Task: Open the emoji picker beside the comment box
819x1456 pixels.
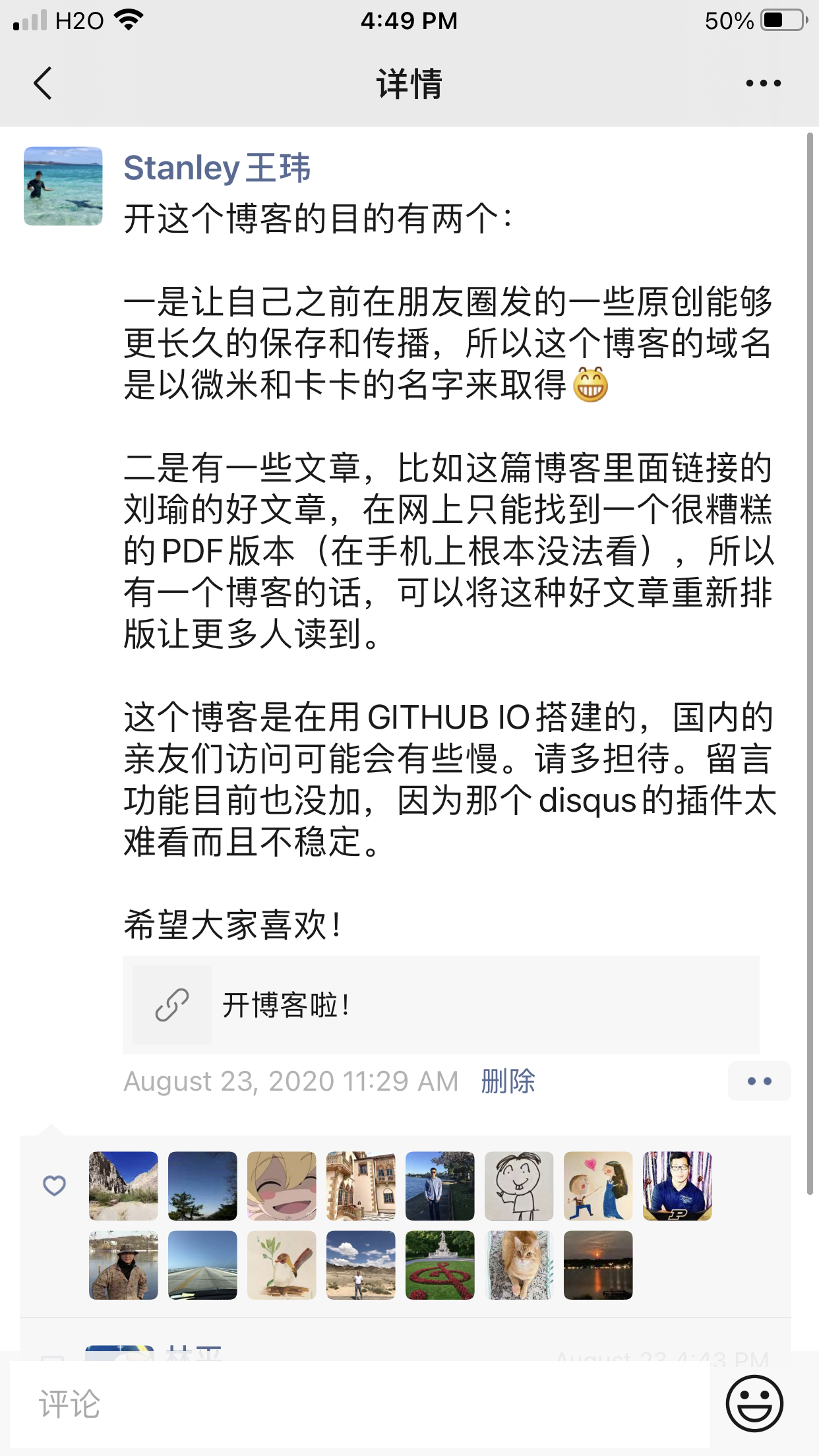Action: pos(754,1404)
